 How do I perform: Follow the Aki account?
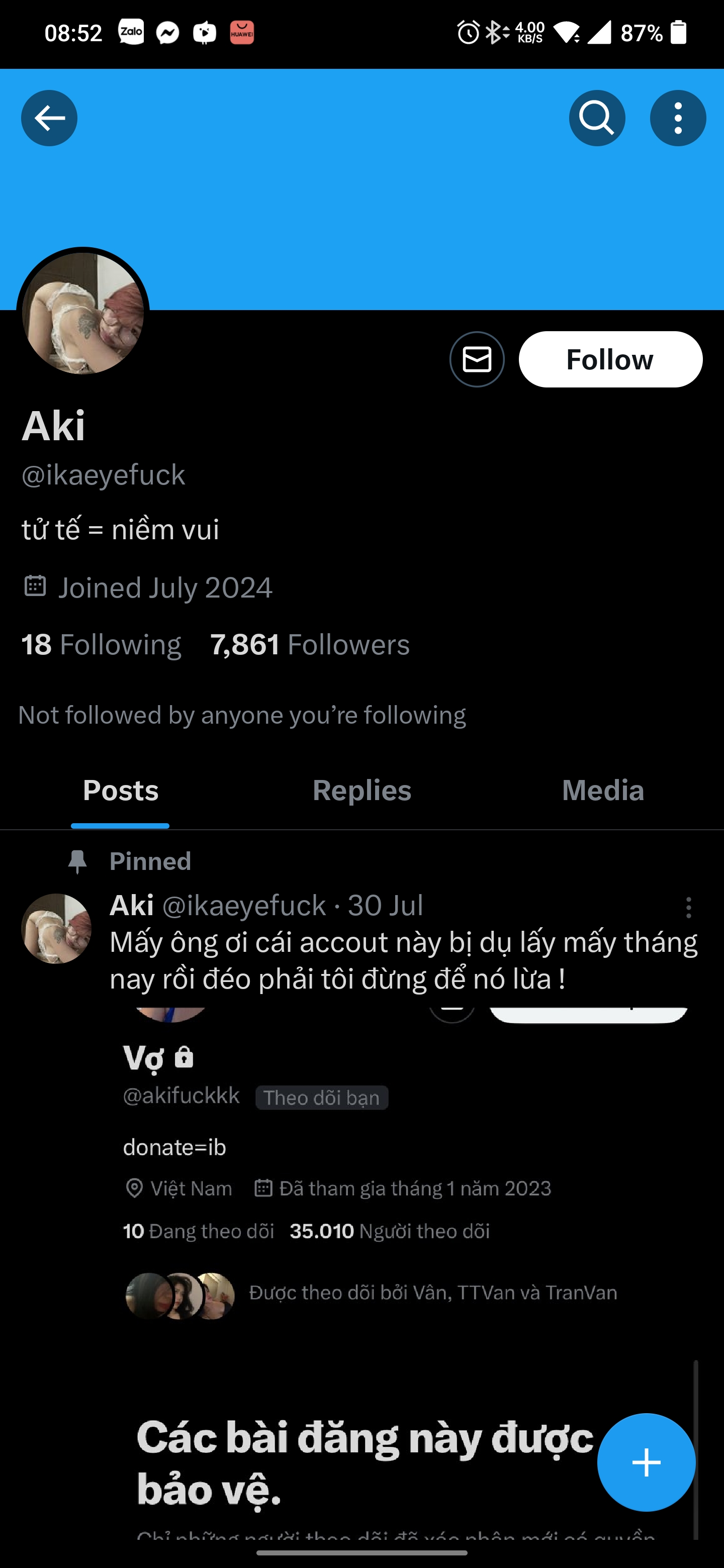click(x=610, y=359)
